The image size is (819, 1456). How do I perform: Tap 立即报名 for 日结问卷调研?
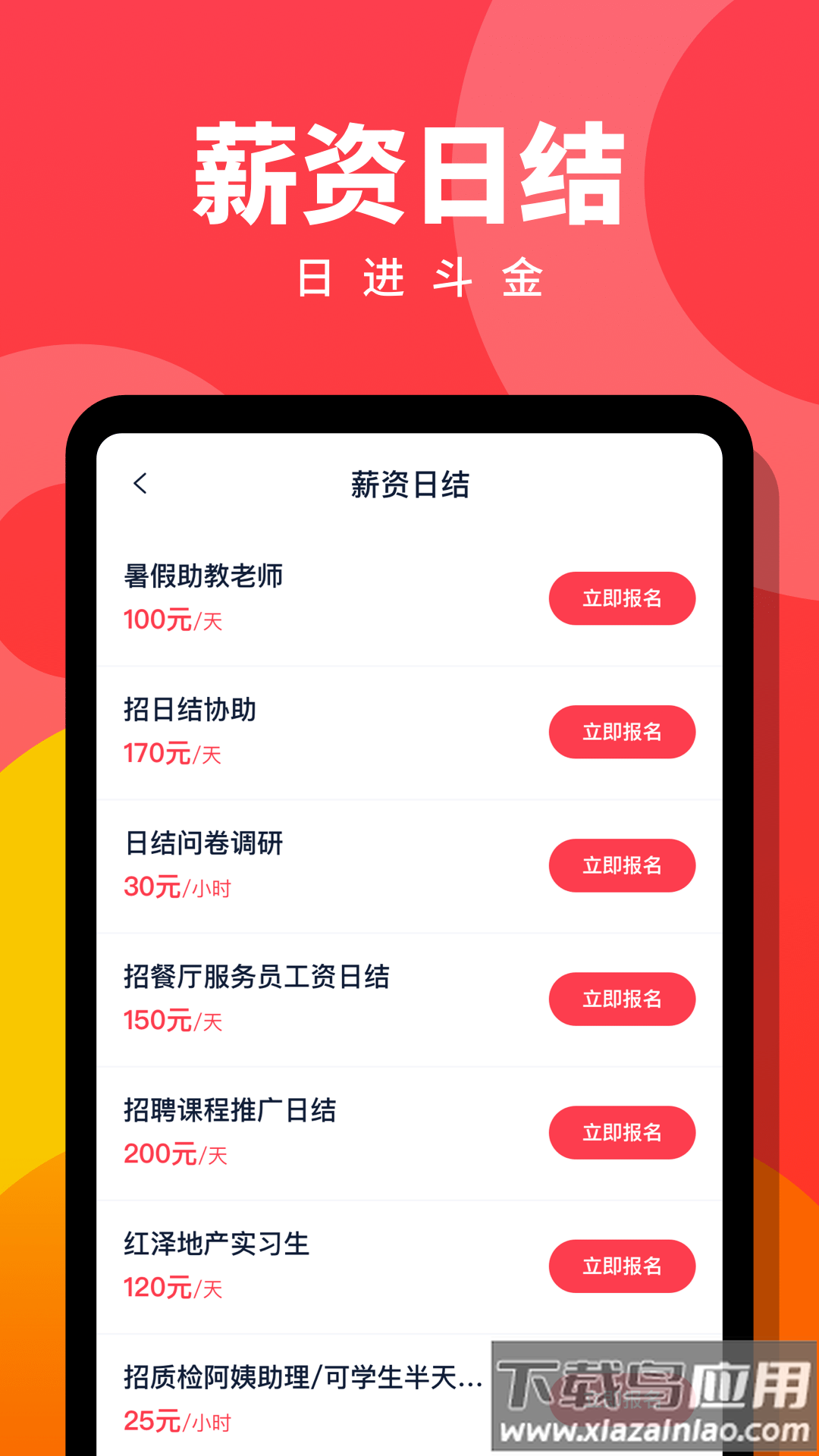[622, 865]
